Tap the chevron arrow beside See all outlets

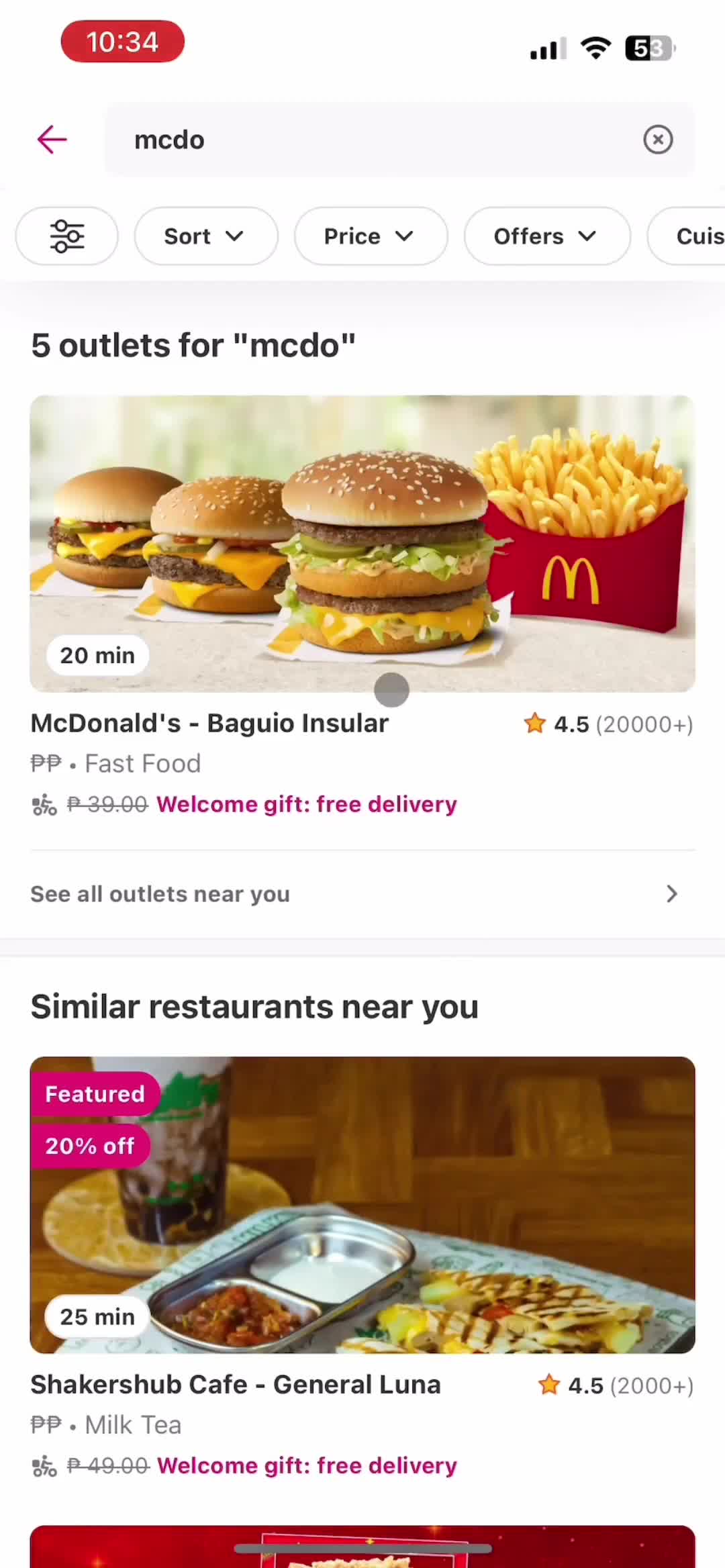(x=671, y=893)
